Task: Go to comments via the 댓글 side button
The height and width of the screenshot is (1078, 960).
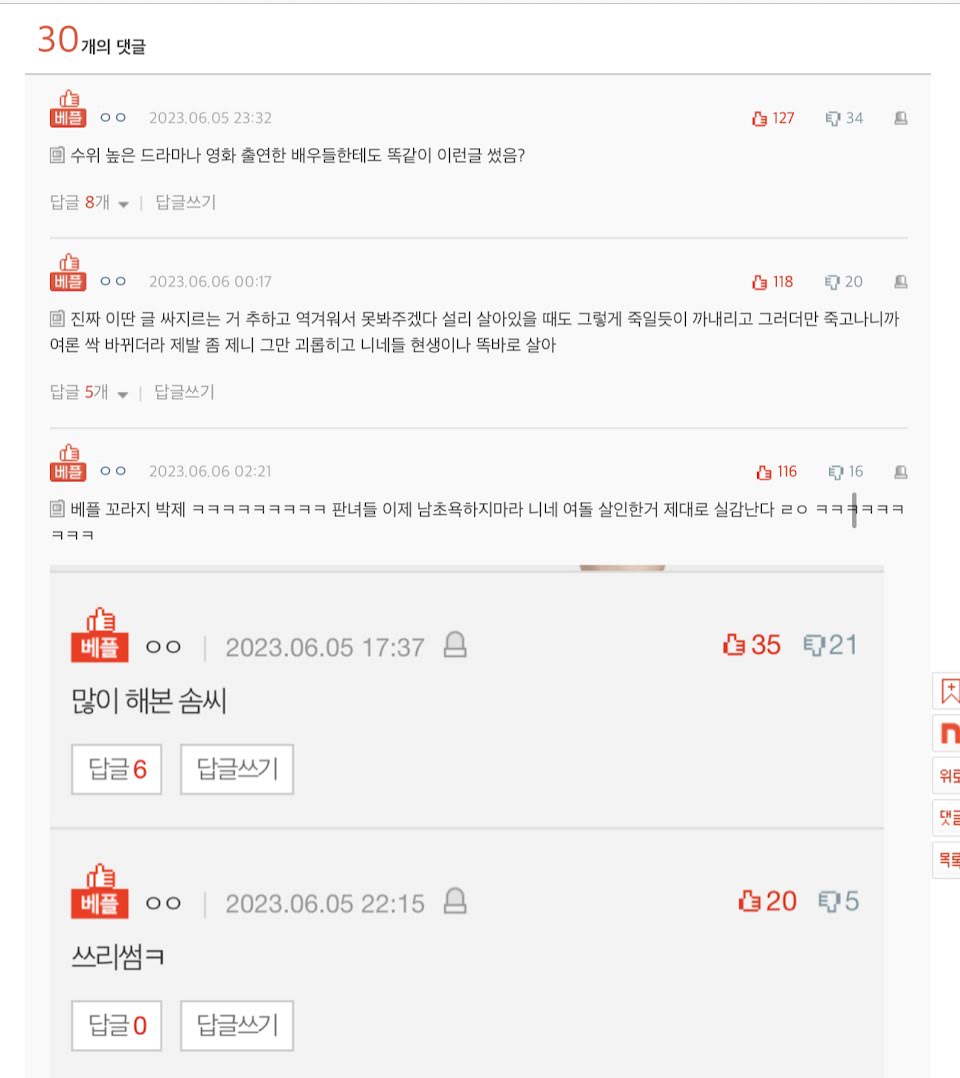Action: 947,817
